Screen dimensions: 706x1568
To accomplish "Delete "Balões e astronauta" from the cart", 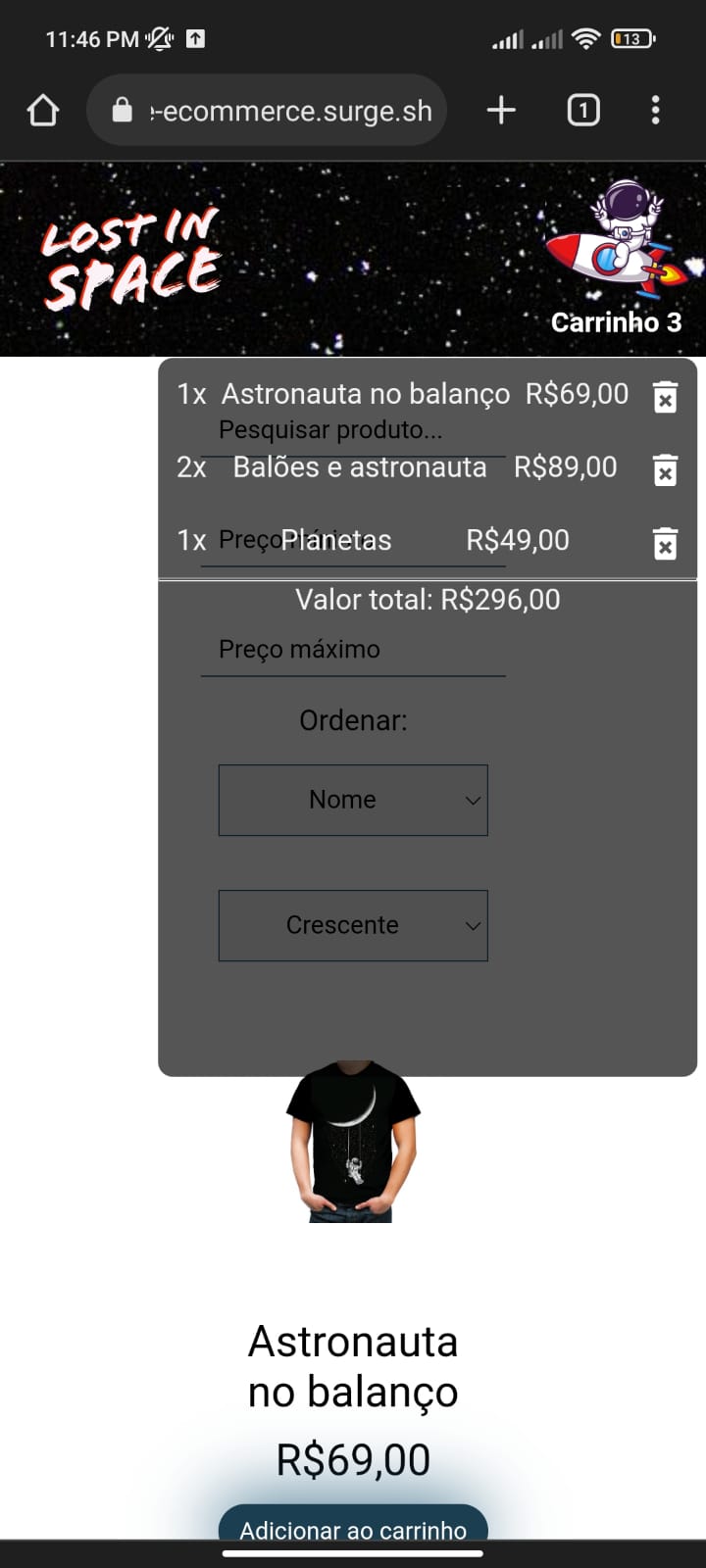I will pos(666,470).
